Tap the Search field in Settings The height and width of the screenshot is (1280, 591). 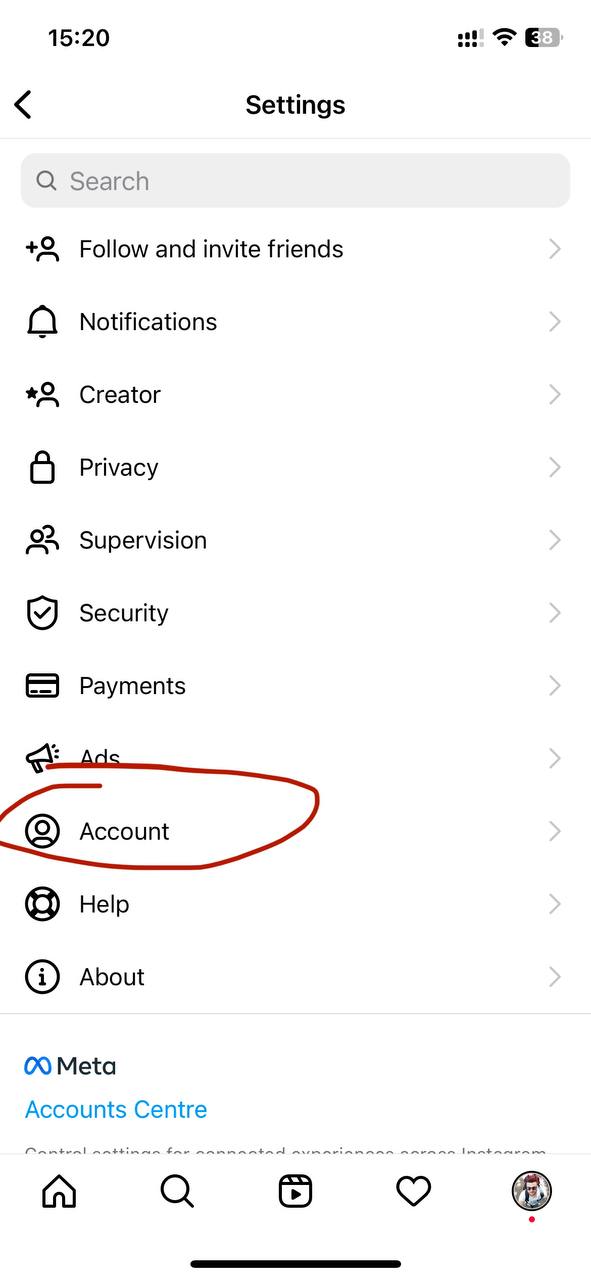coord(295,181)
